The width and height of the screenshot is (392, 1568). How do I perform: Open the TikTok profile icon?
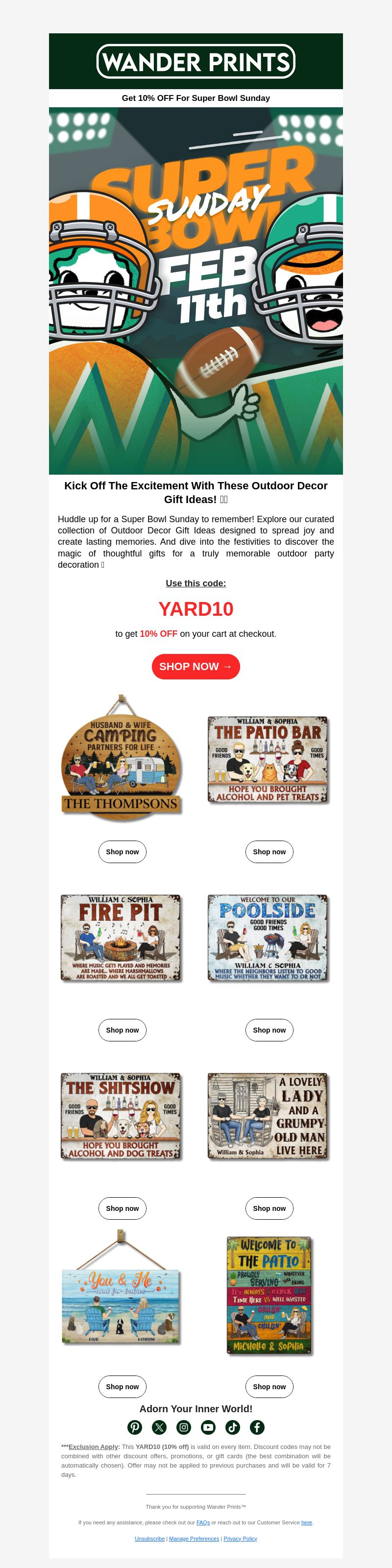pyautogui.click(x=233, y=1427)
